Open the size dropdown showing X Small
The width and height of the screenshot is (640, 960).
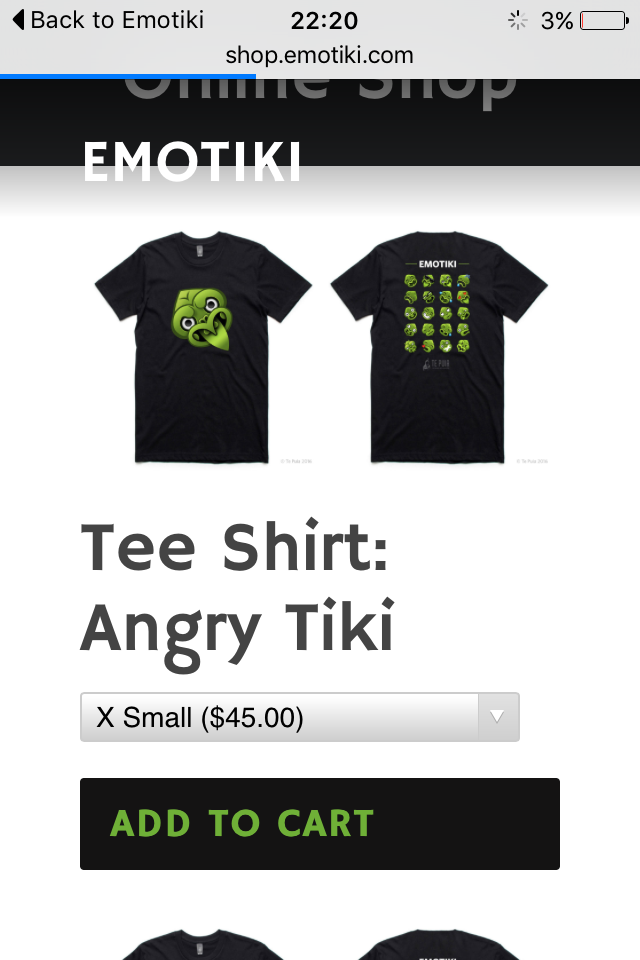point(299,717)
